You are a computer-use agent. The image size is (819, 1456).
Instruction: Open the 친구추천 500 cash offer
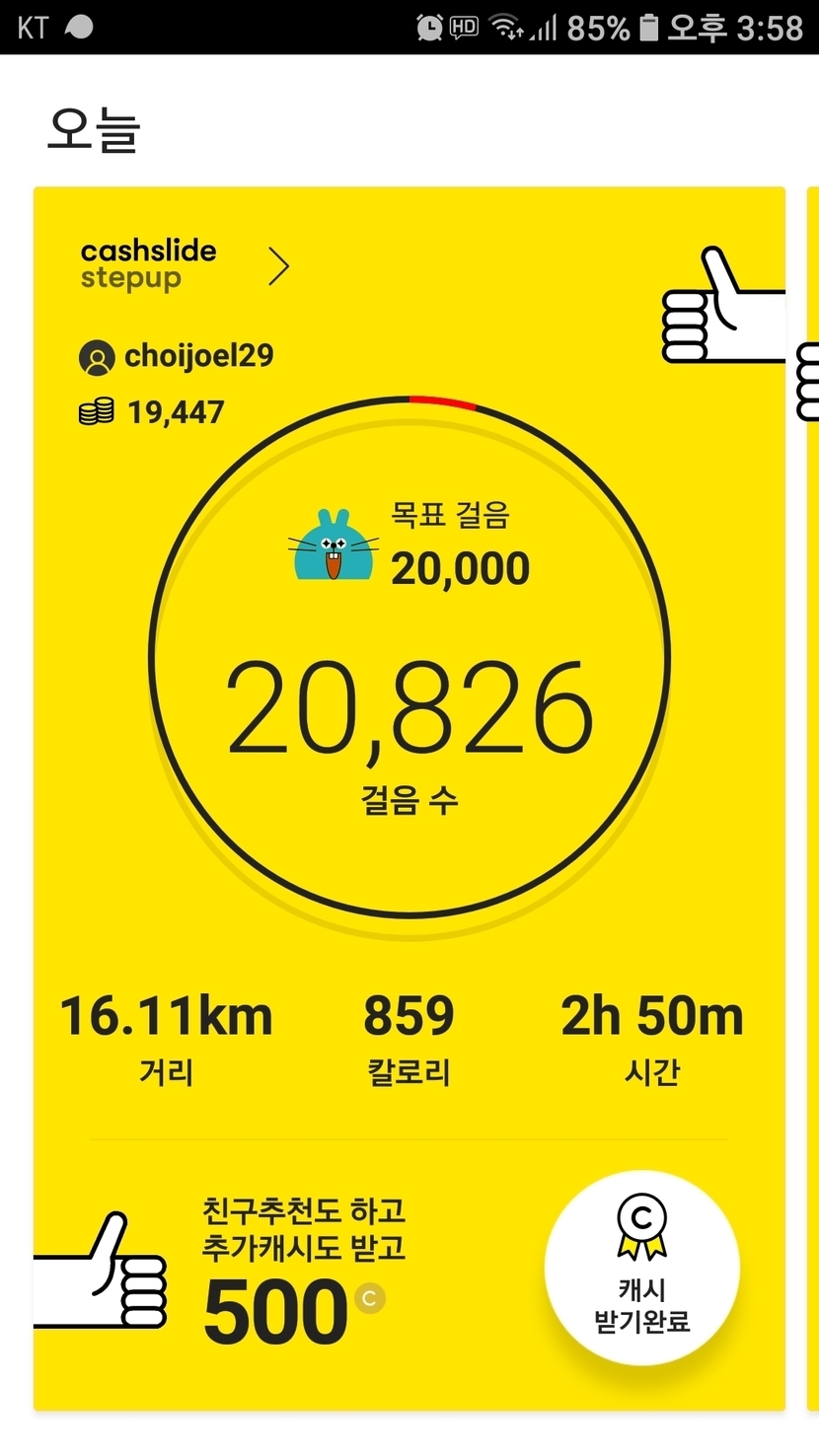point(304,1271)
